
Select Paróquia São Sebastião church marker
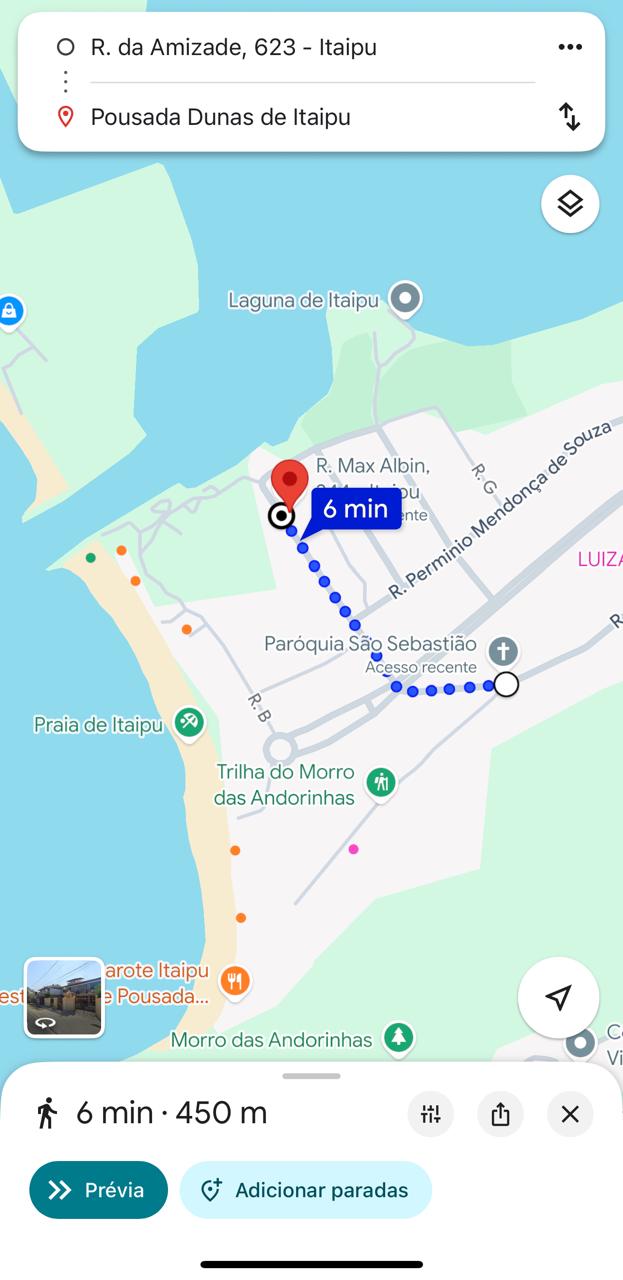pyautogui.click(x=503, y=652)
